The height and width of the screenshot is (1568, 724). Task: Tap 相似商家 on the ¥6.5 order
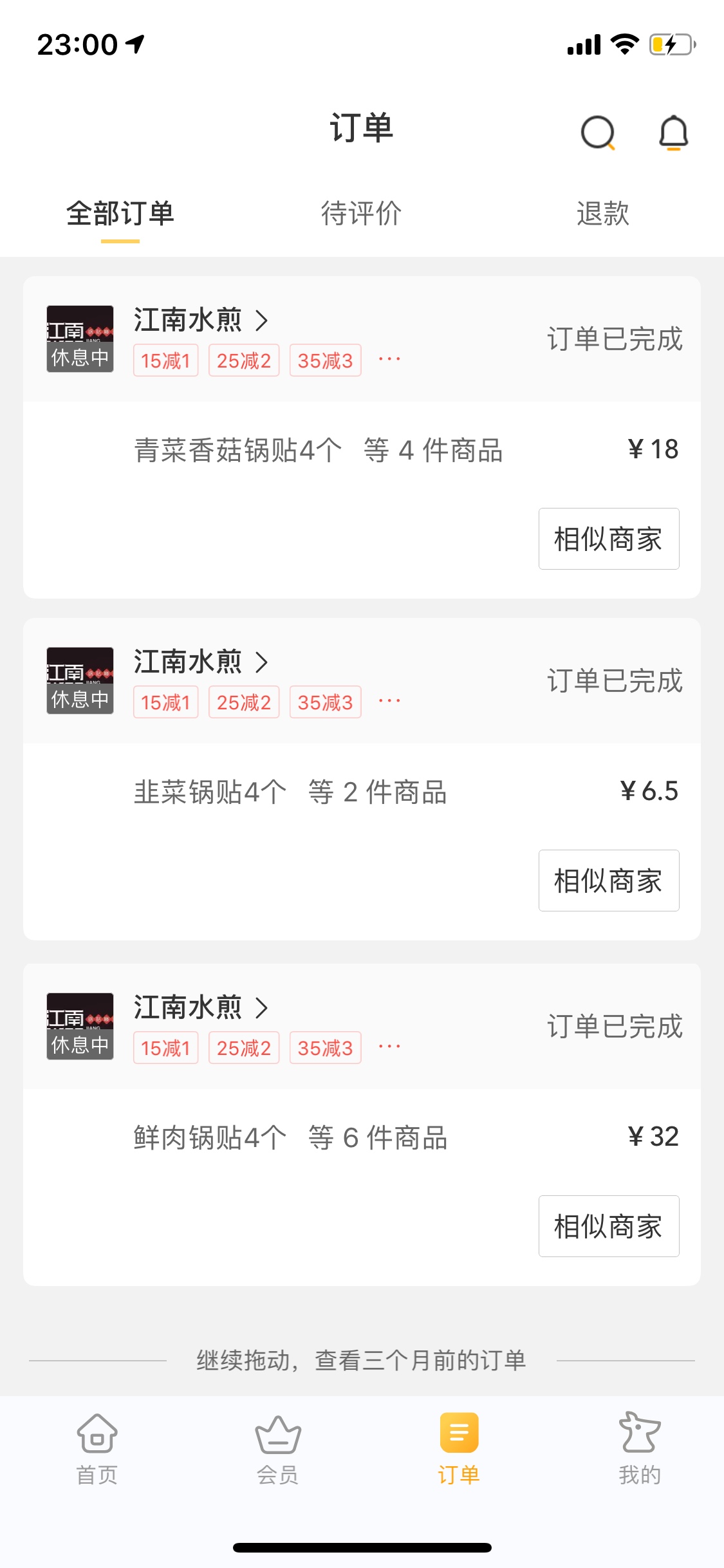coord(609,881)
